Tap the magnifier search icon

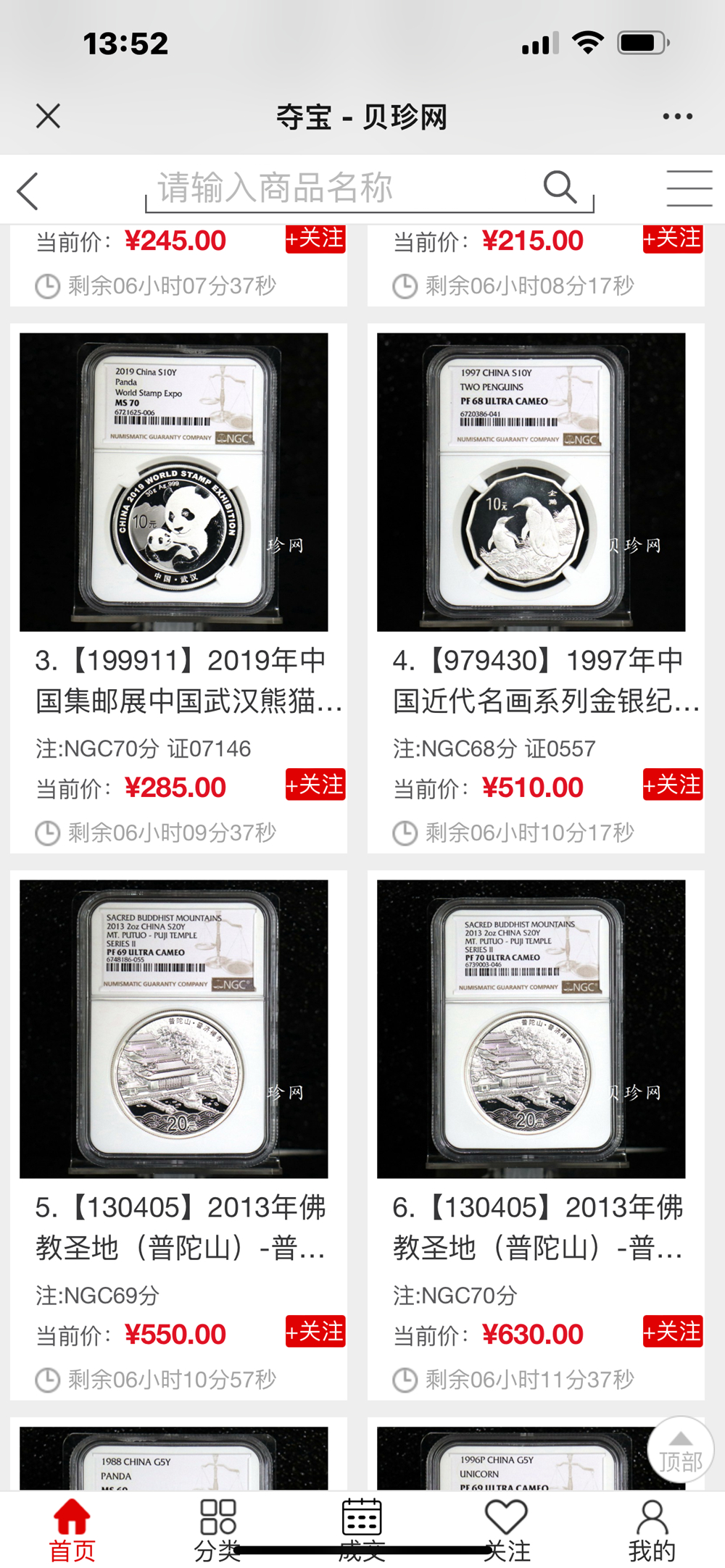click(560, 187)
